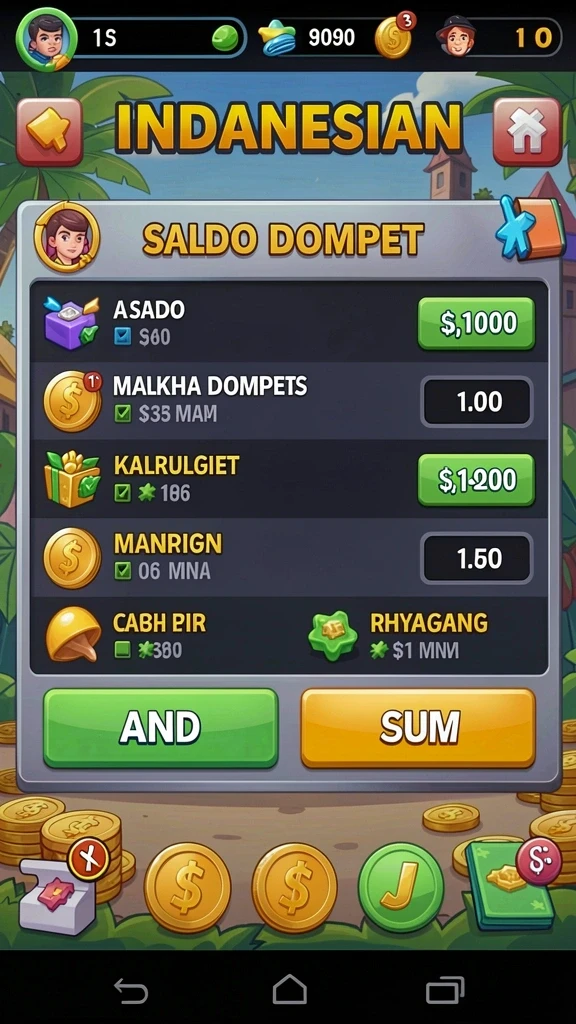The height and width of the screenshot is (1024, 576).
Task: Tap the coin counter with badge 3
Action: coord(394,36)
